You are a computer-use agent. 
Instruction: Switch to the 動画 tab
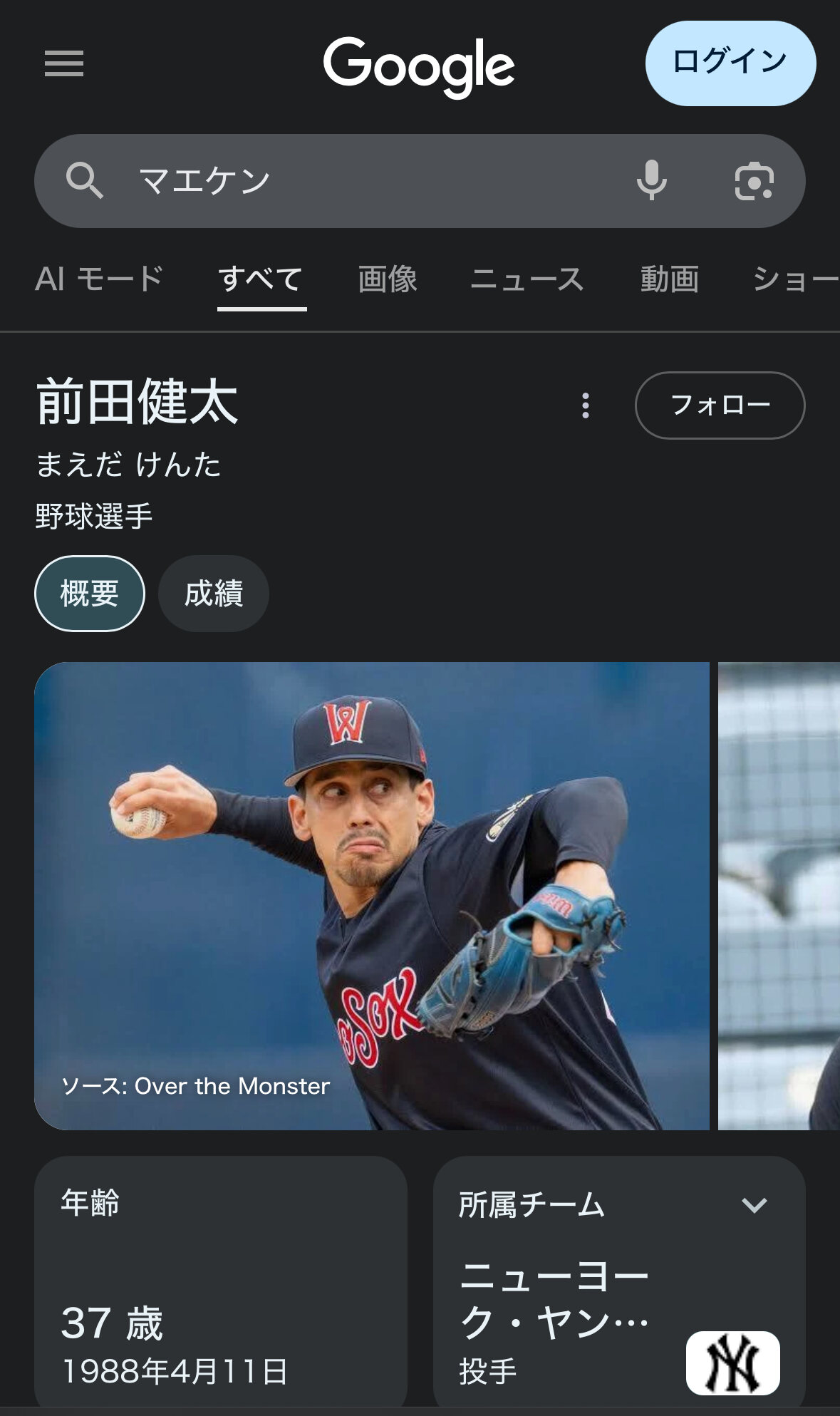(669, 279)
